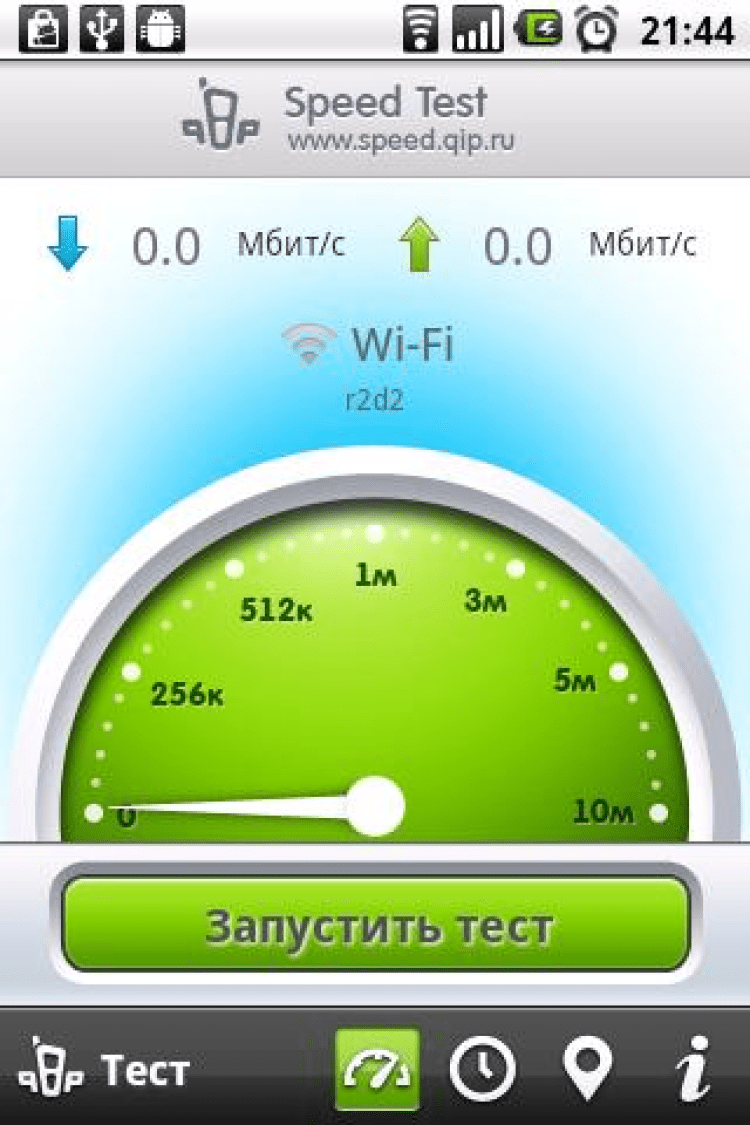This screenshot has width=750, height=1125.
Task: Open the info tab
Action: point(692,1070)
